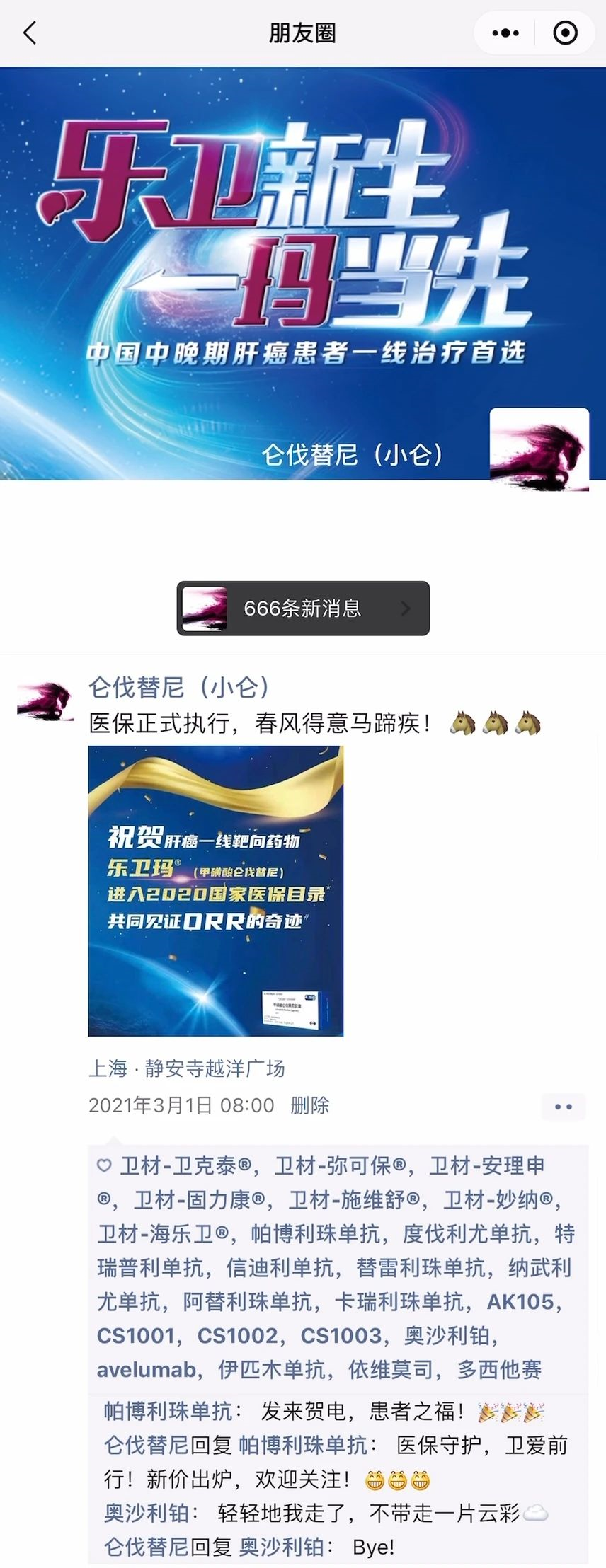Image resolution: width=606 pixels, height=1568 pixels.
Task: Open the profile name 仑伐替尼（小仑） above the post
Action: [178, 688]
